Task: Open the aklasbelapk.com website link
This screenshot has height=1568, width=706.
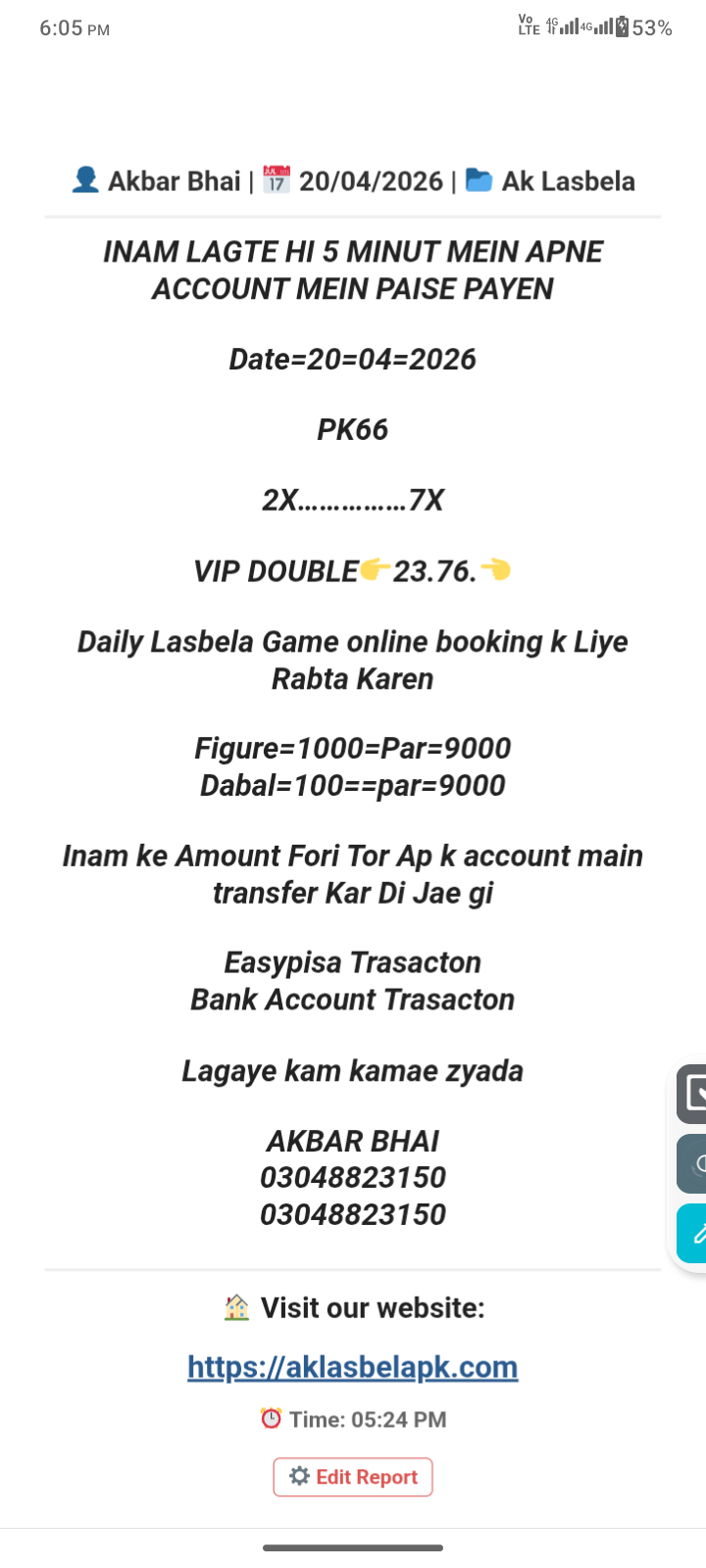Action: tap(352, 1367)
